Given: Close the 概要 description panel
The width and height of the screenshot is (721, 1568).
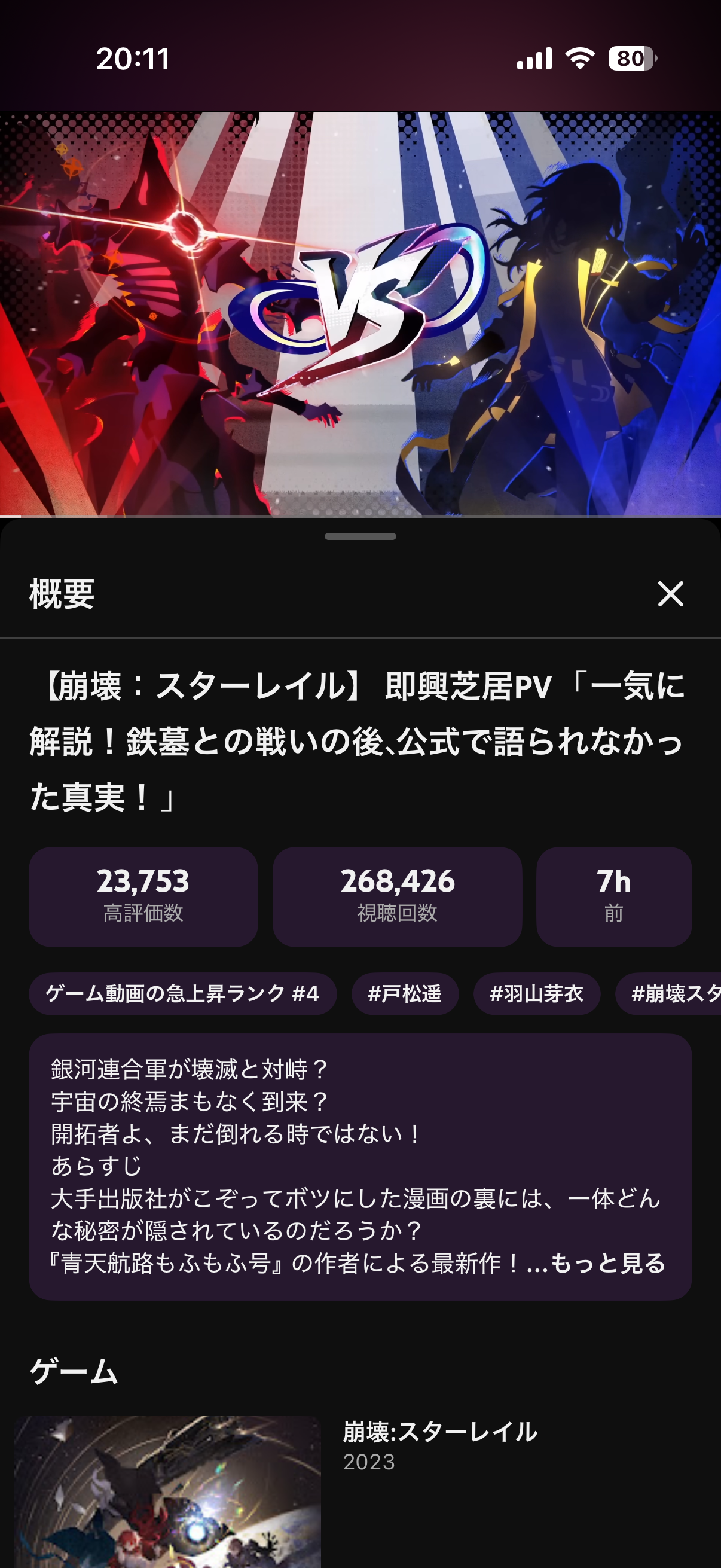Looking at the screenshot, I should coord(670,593).
